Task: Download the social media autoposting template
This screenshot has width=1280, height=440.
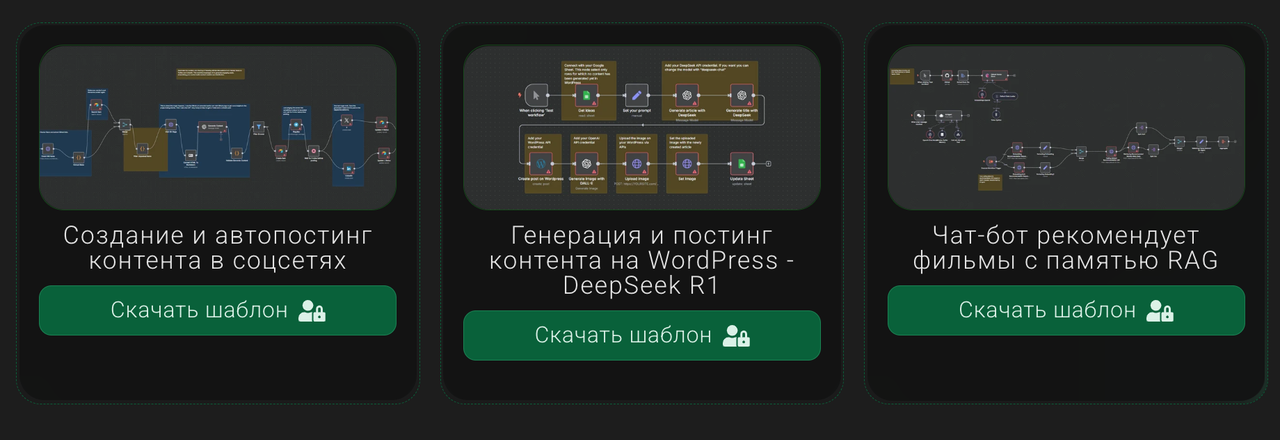Action: click(217, 310)
